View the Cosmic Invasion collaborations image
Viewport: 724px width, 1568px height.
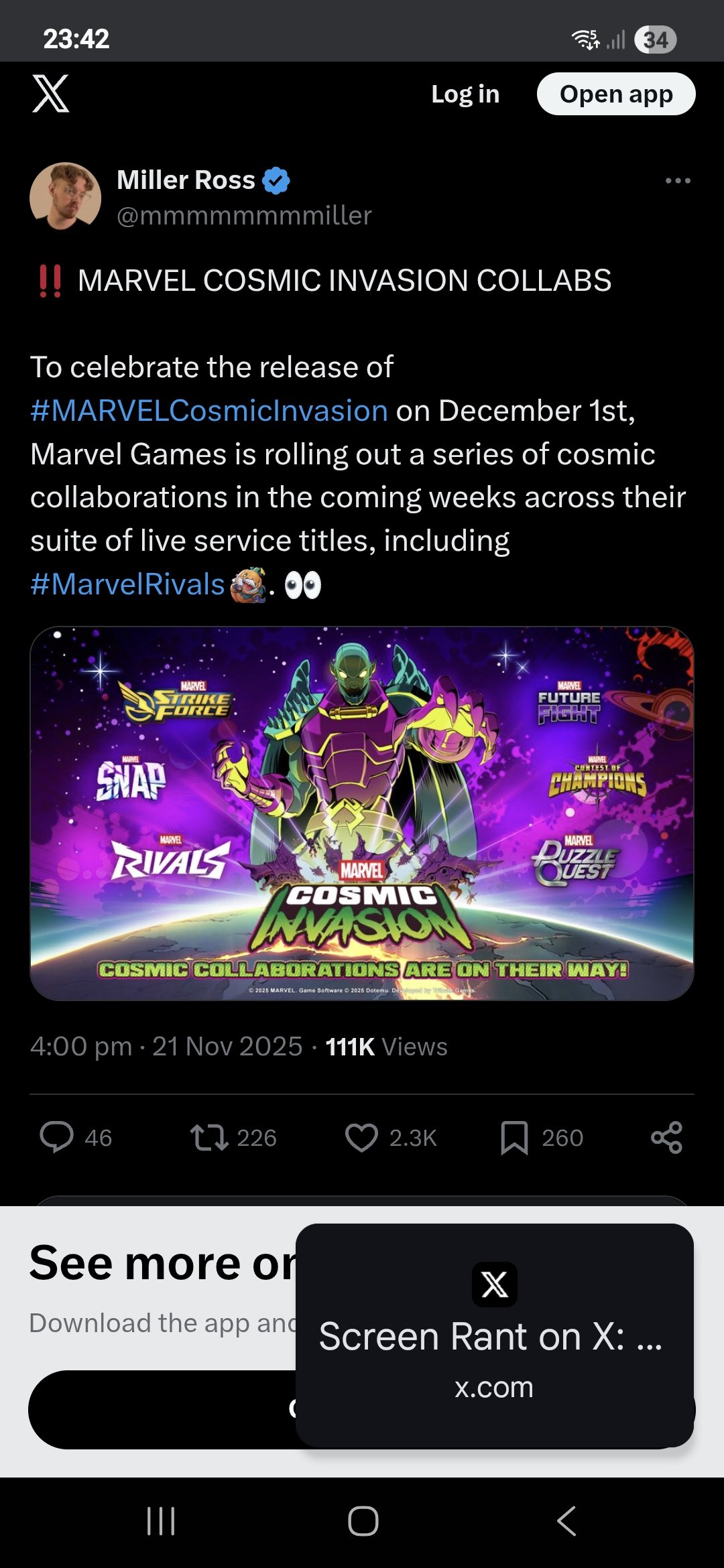[362, 813]
